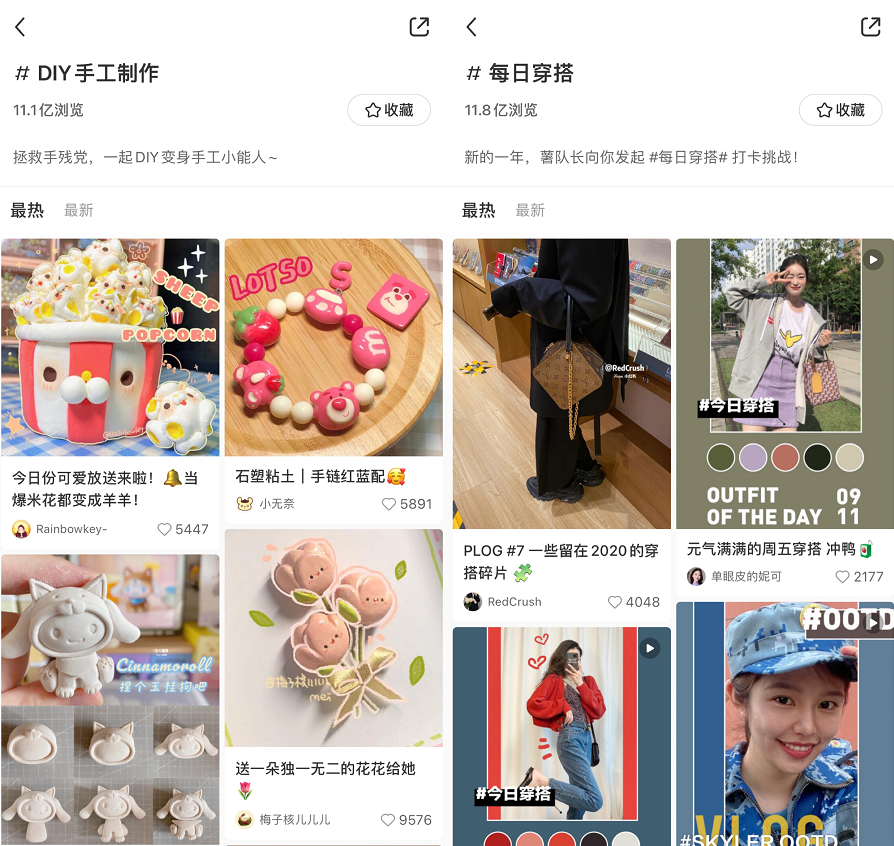Open the Cinnamoroll clay figure post
Image resolution: width=894 pixels, height=846 pixels.
[110, 700]
